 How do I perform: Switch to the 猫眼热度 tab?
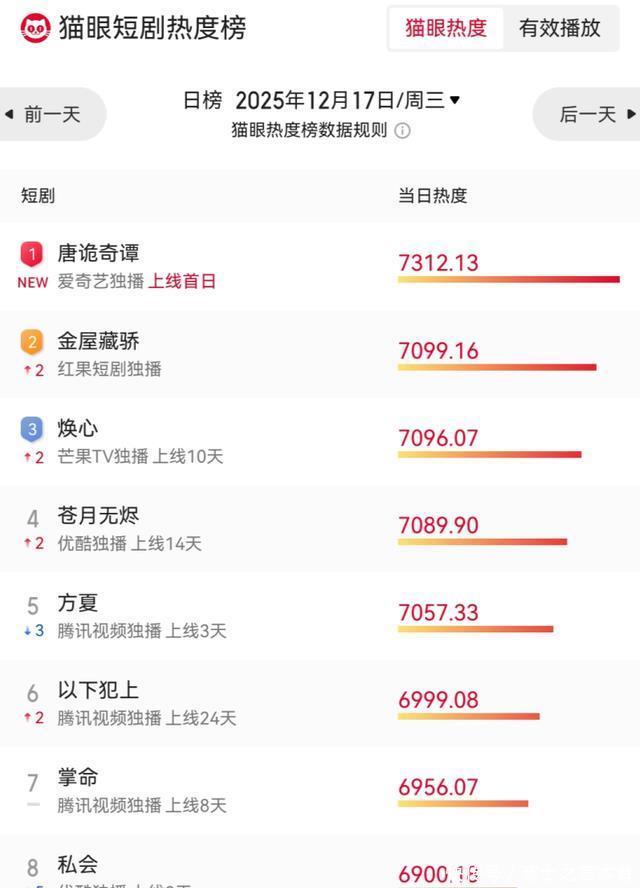(x=445, y=28)
